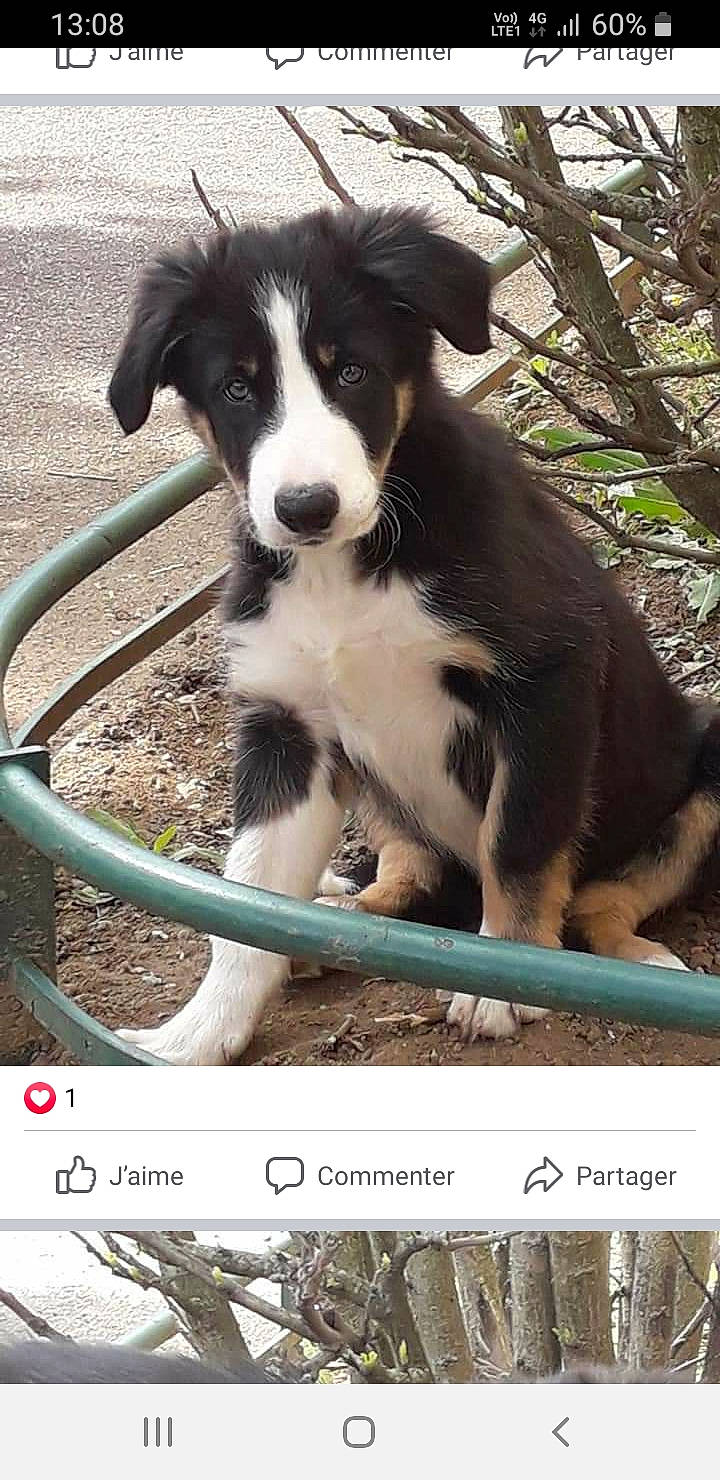The height and width of the screenshot is (1480, 720).
Task: Like the puppy photo with J'aime
Action: [120, 1175]
